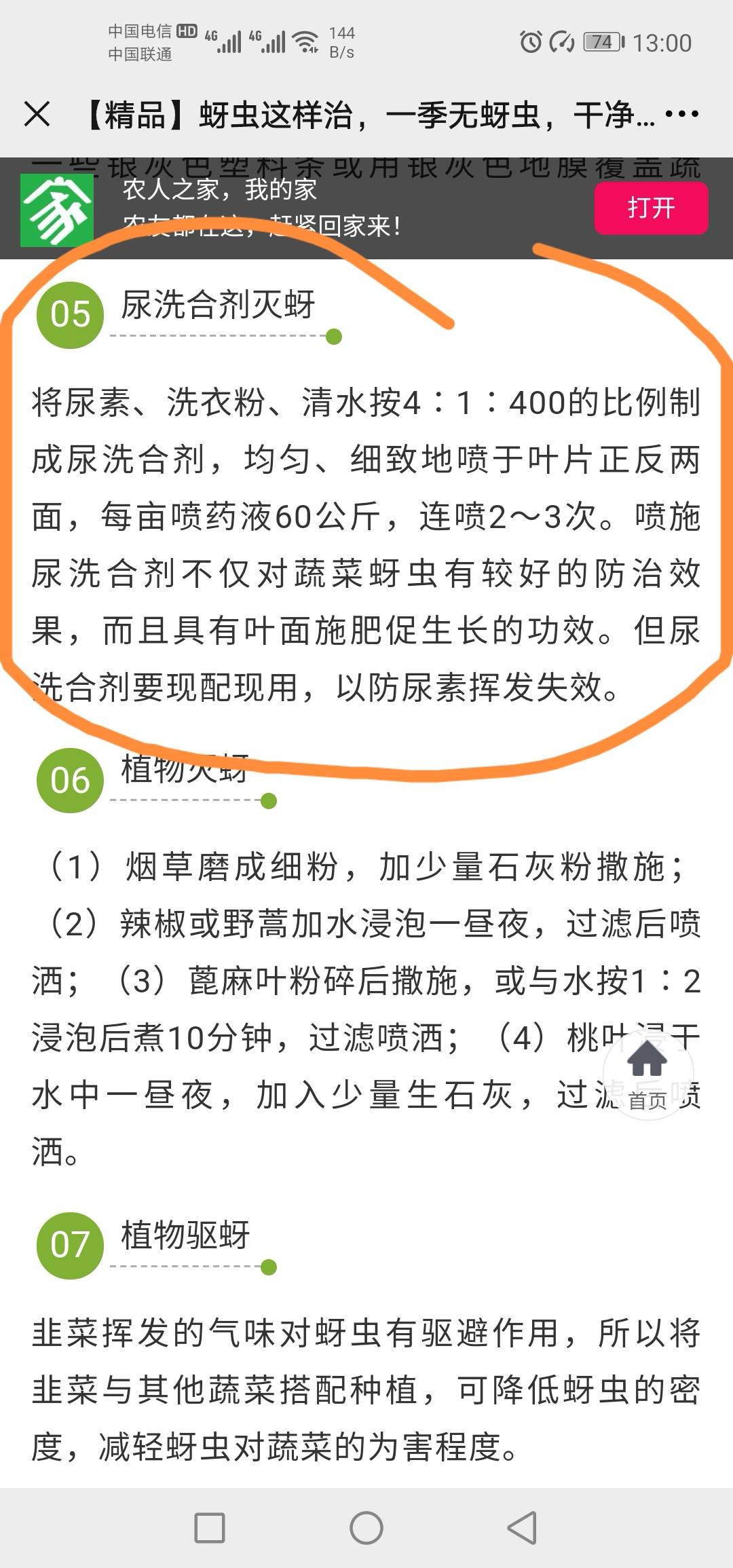The height and width of the screenshot is (1568, 733).
Task: Tap the system back button
Action: pos(522,1527)
